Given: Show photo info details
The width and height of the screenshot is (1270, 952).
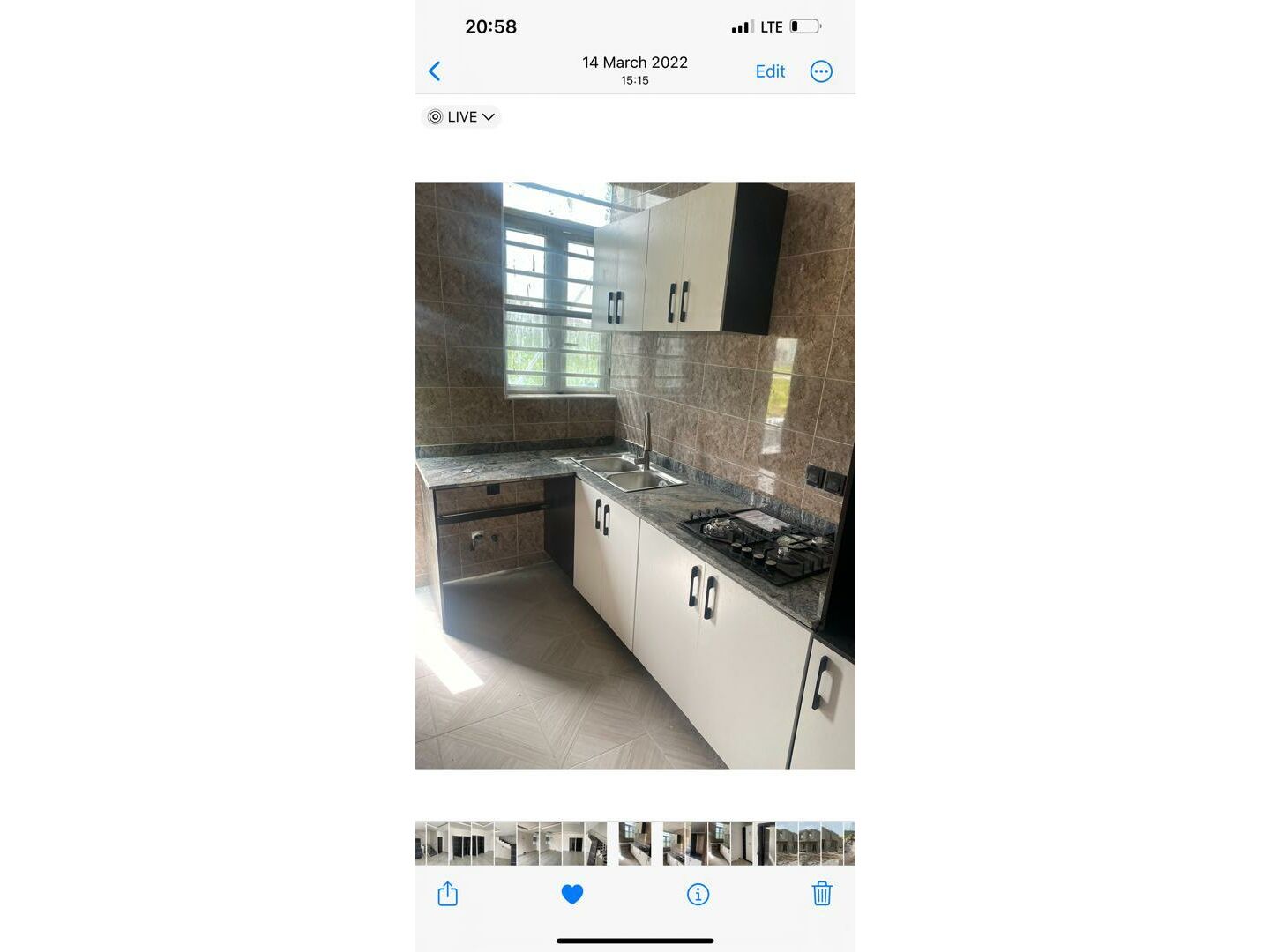Looking at the screenshot, I should point(698,895).
